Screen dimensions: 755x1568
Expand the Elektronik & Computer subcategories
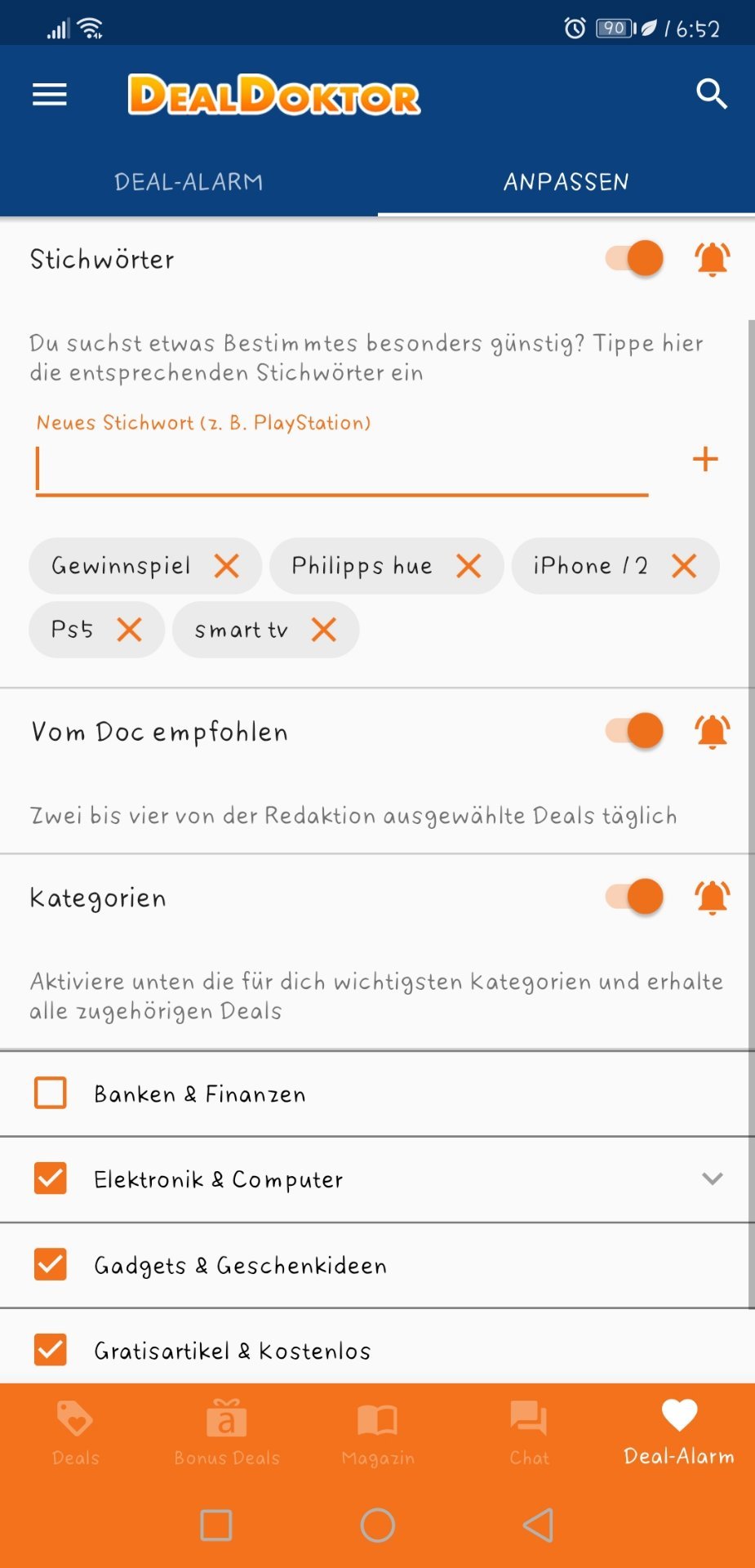(713, 1178)
